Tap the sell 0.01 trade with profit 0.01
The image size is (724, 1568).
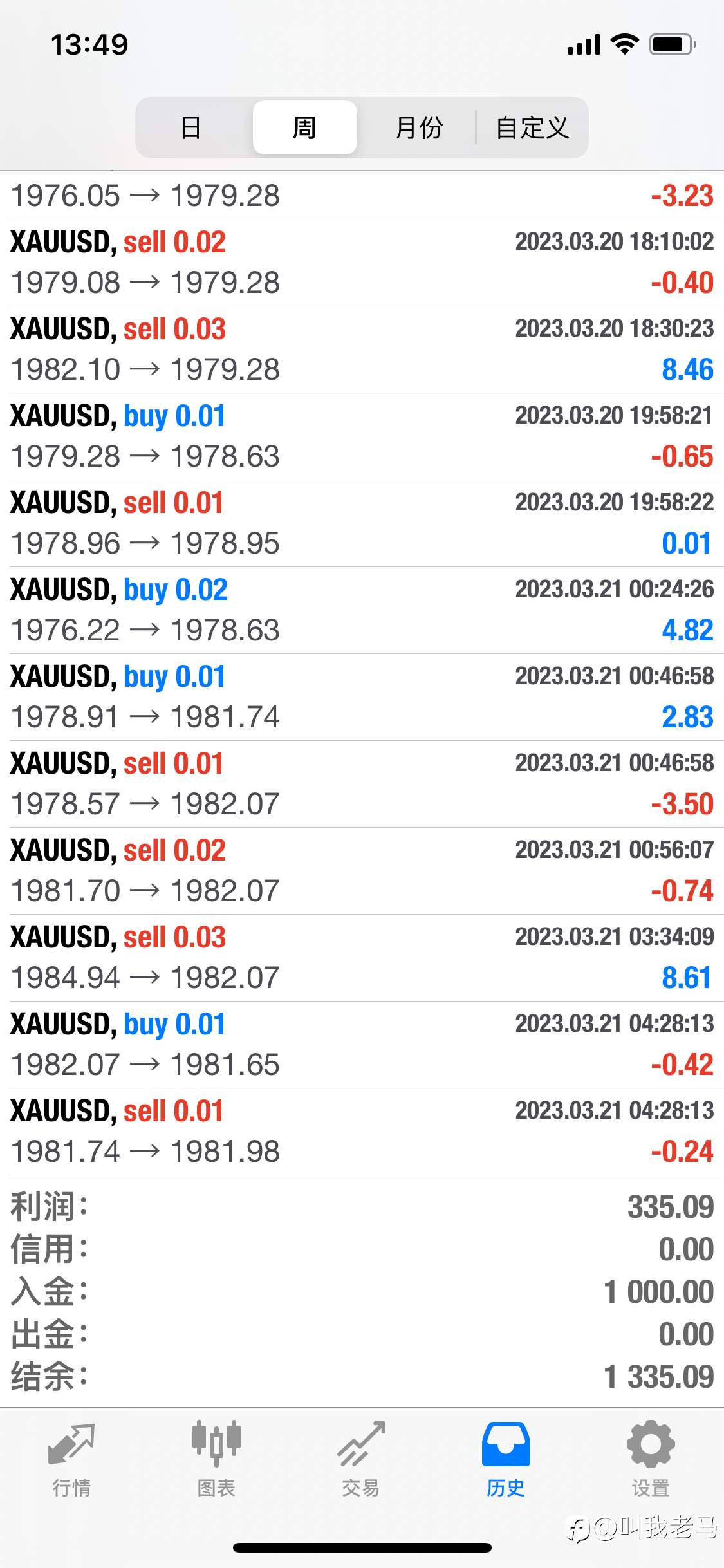tap(362, 523)
